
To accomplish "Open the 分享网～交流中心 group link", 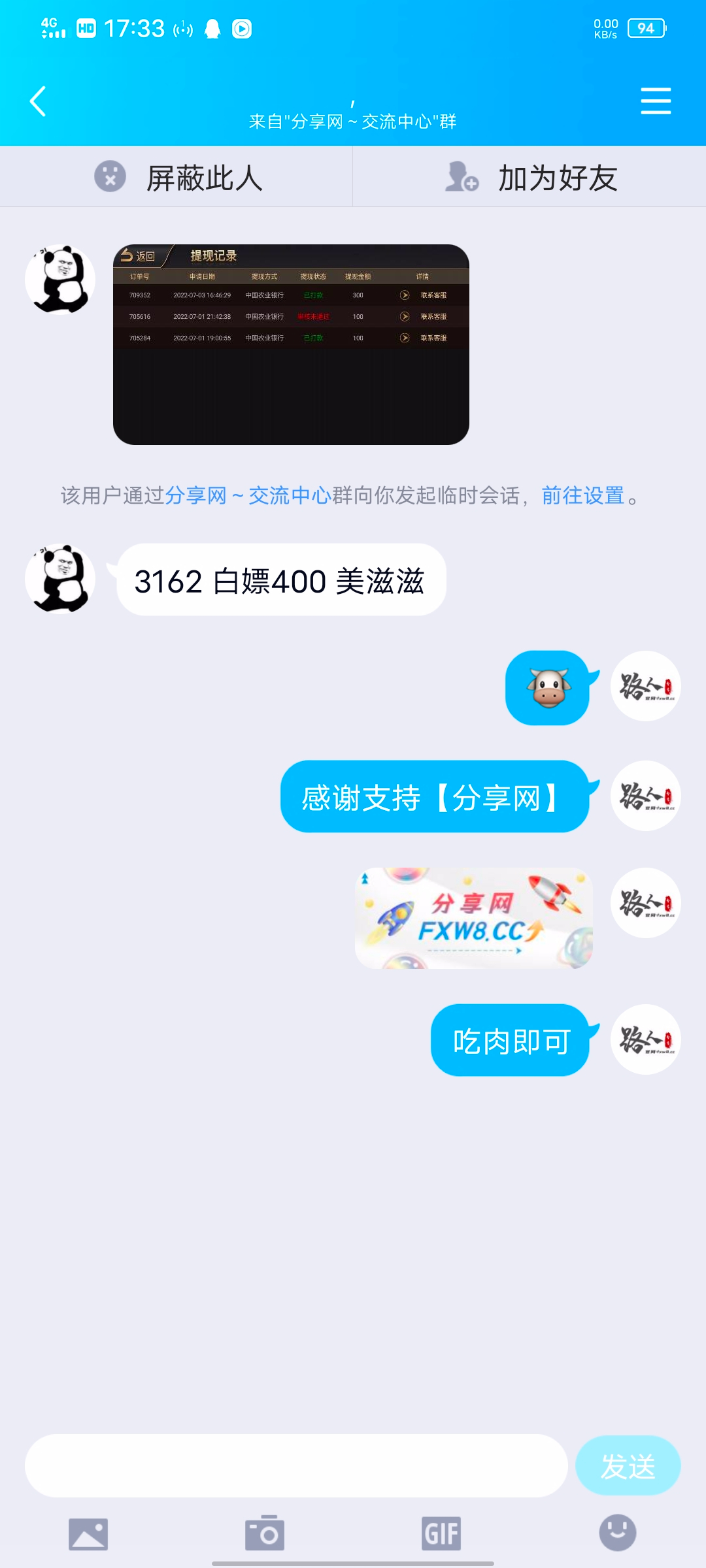I will [x=248, y=496].
